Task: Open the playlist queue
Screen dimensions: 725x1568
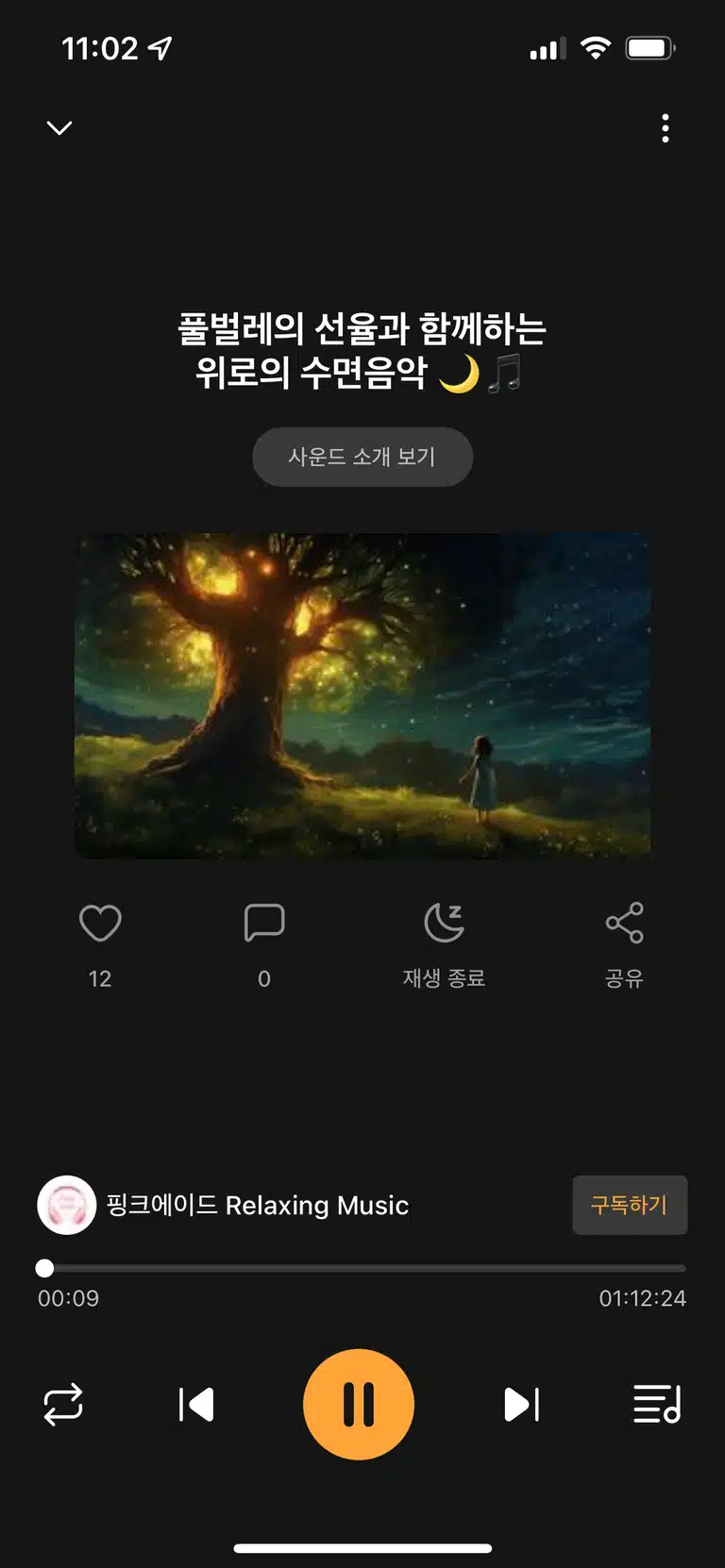Action: 657,1405
